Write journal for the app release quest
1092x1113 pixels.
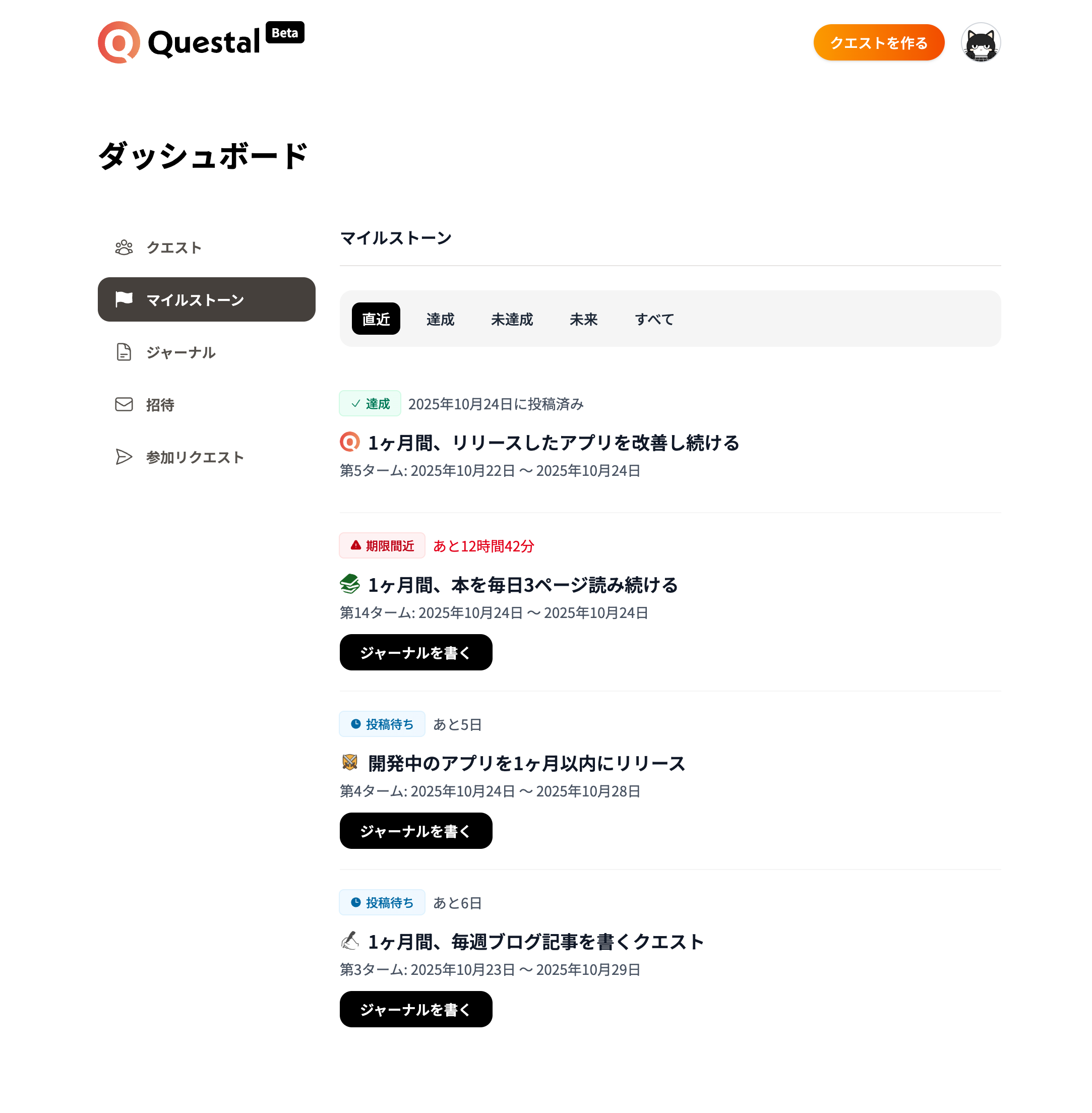[x=415, y=831]
